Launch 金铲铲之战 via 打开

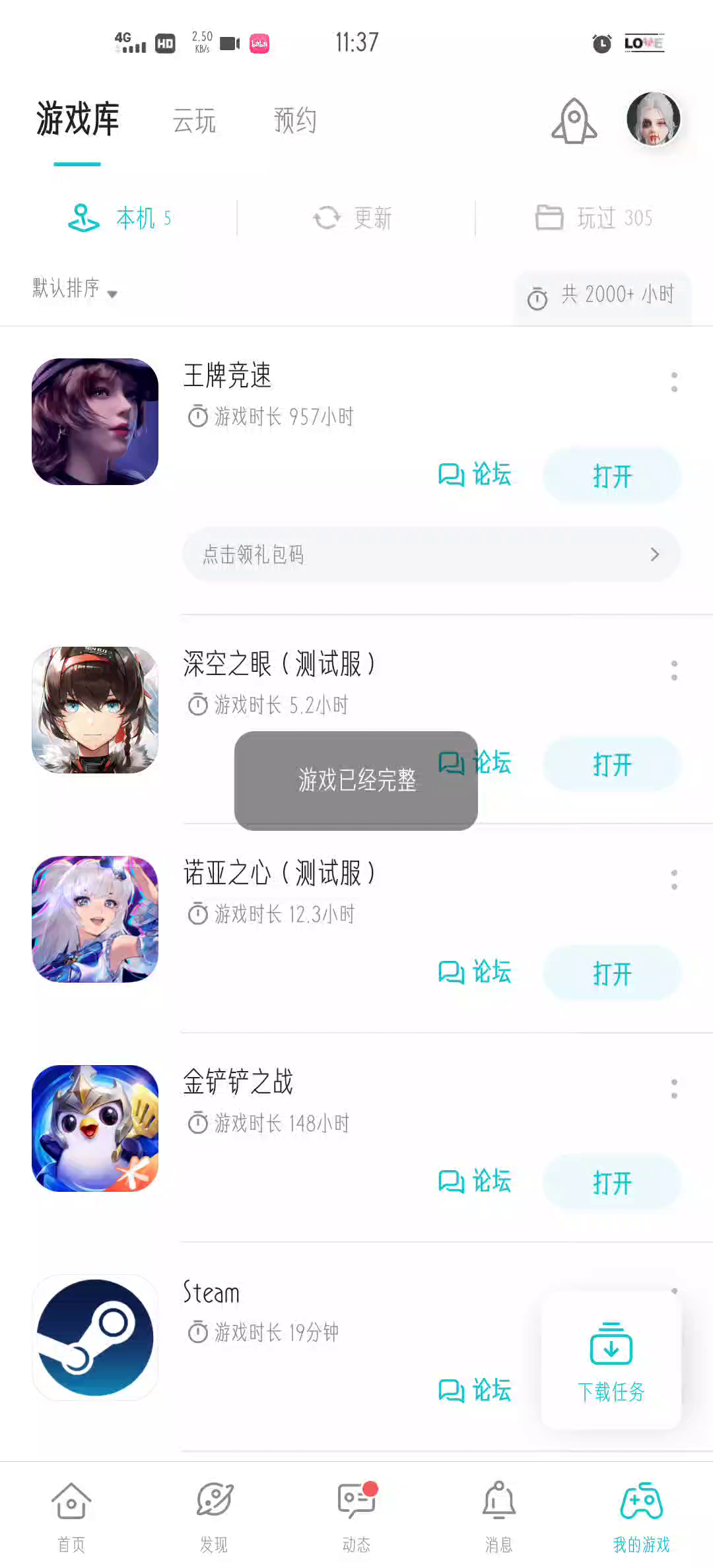tap(611, 1182)
